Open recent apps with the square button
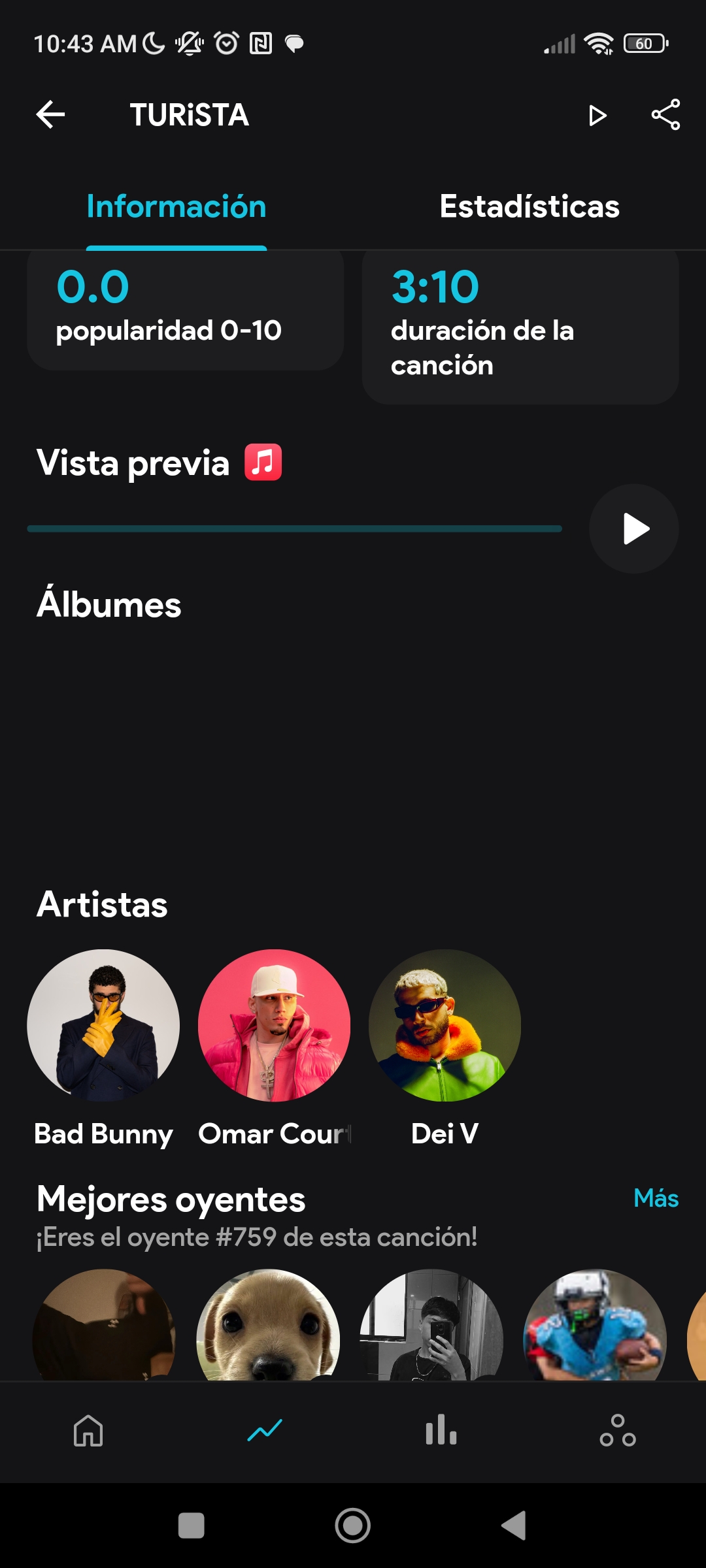The image size is (706, 1568). coord(191,1526)
